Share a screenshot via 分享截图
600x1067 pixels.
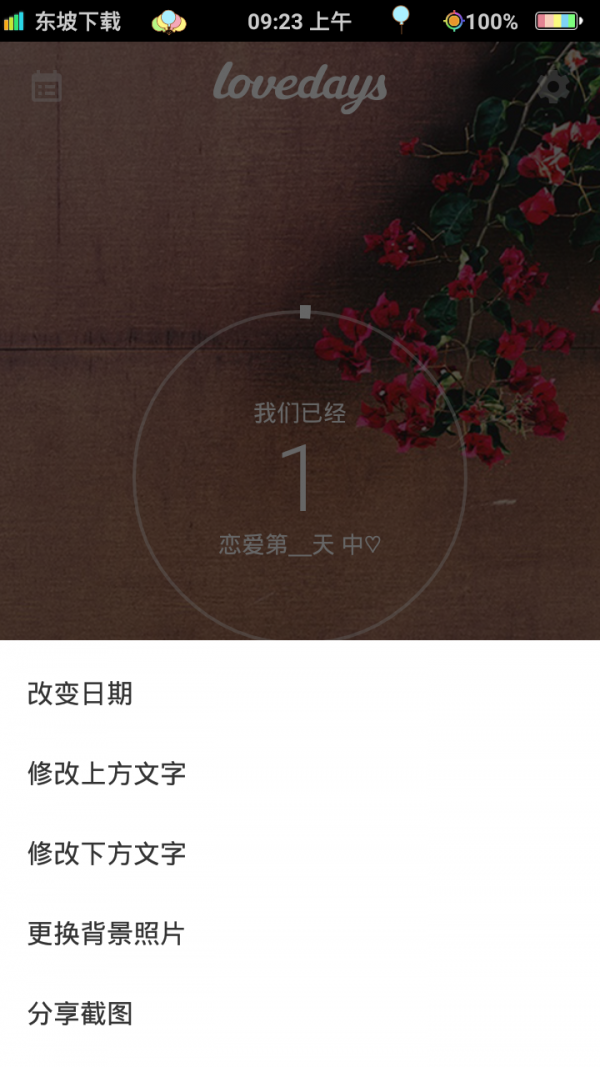pyautogui.click(x=80, y=1014)
